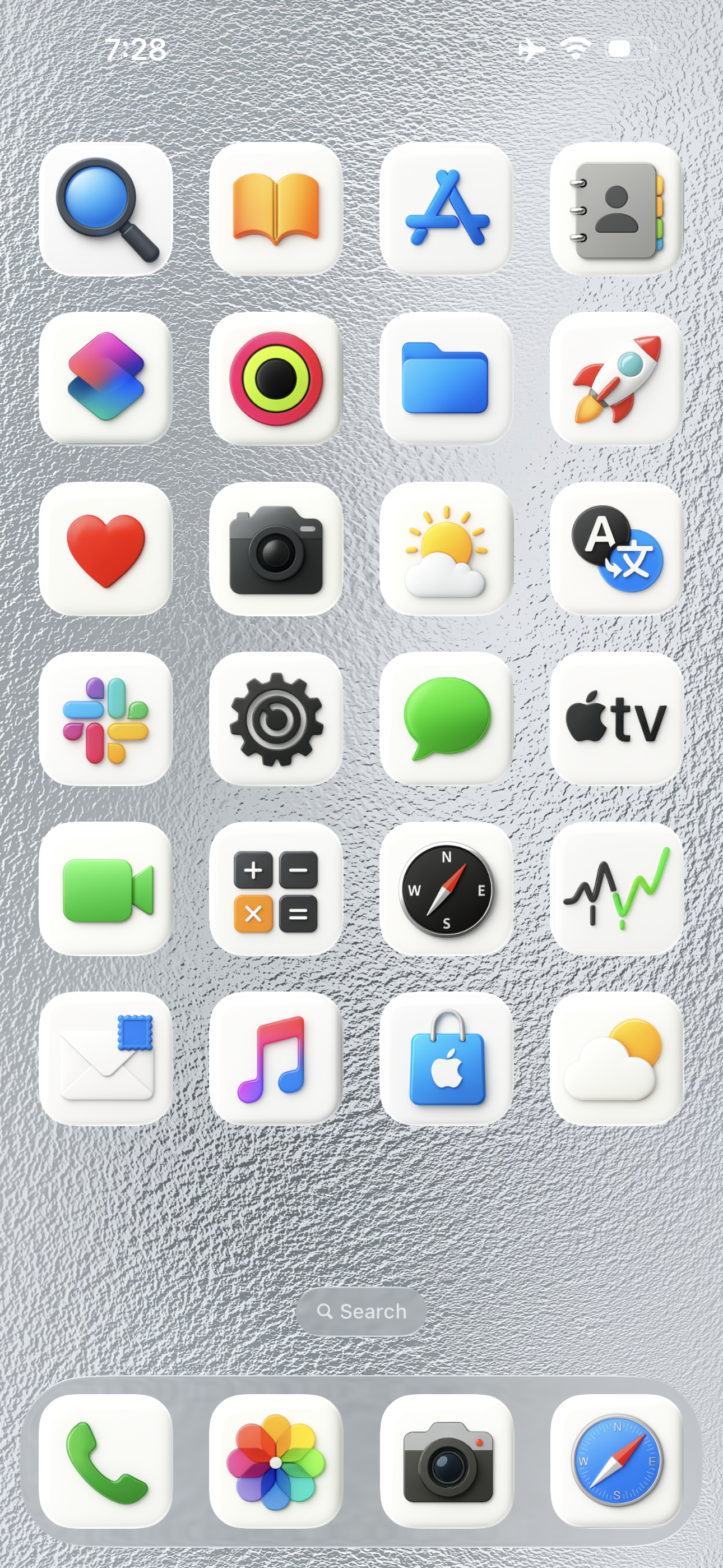Open the Phone app in the dock
The width and height of the screenshot is (723, 1568).
[106, 1461]
